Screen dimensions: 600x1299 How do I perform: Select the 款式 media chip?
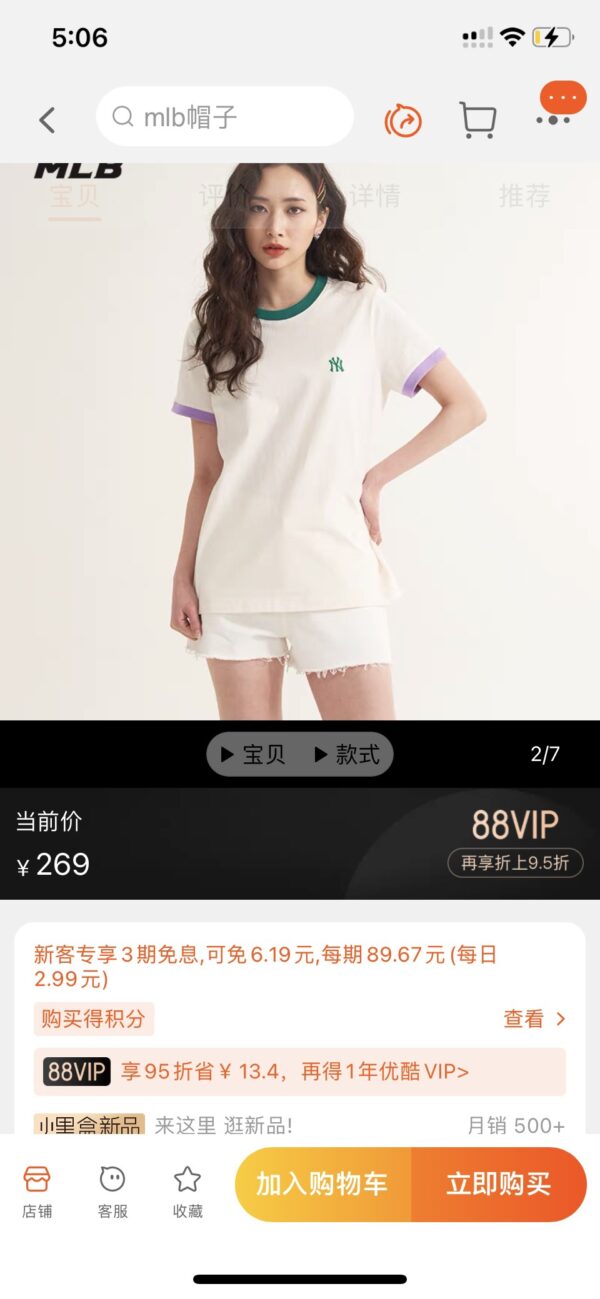tap(347, 755)
